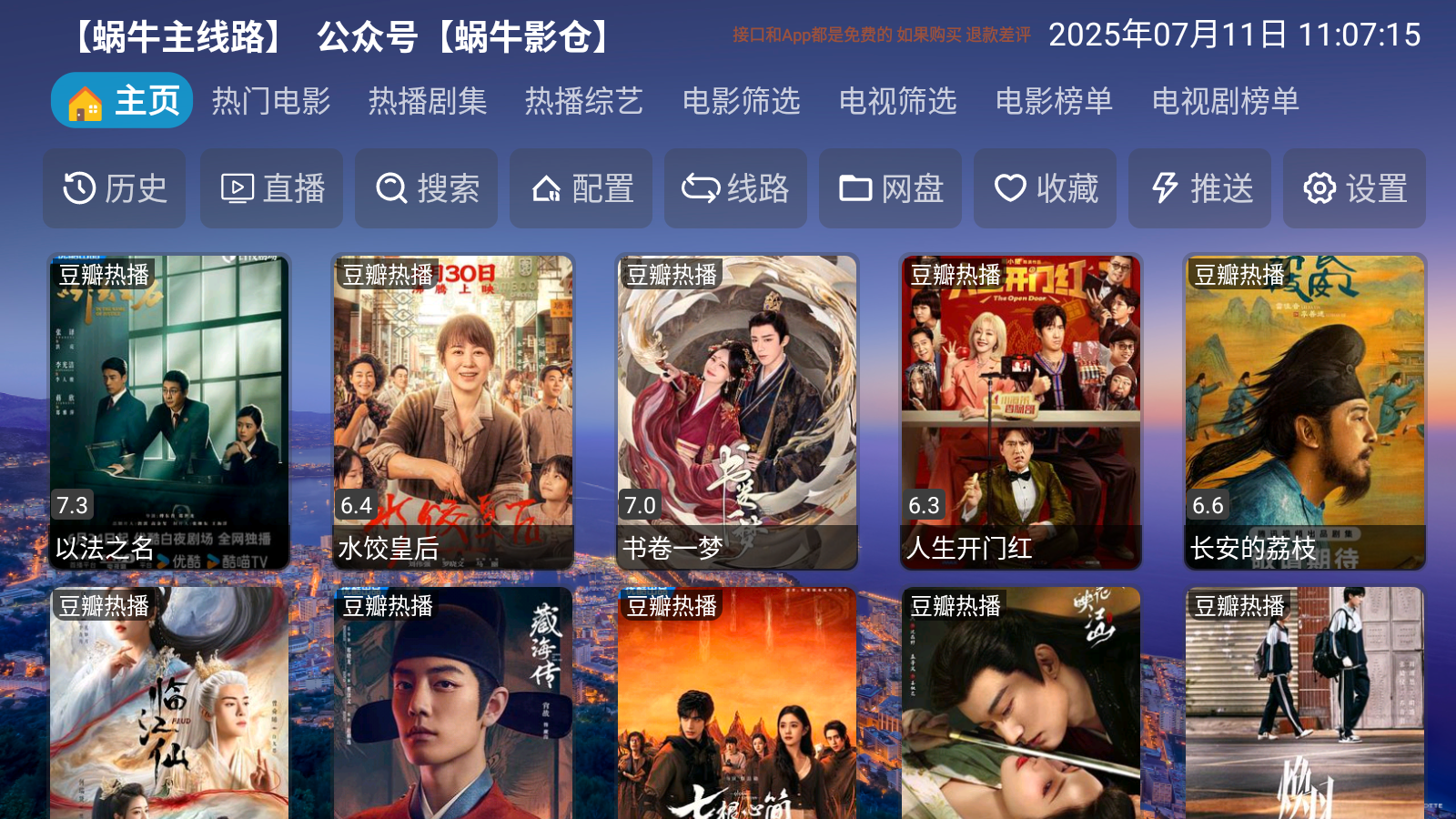Open the 推送 push button
This screenshot has width=1456, height=819.
[x=1200, y=188]
